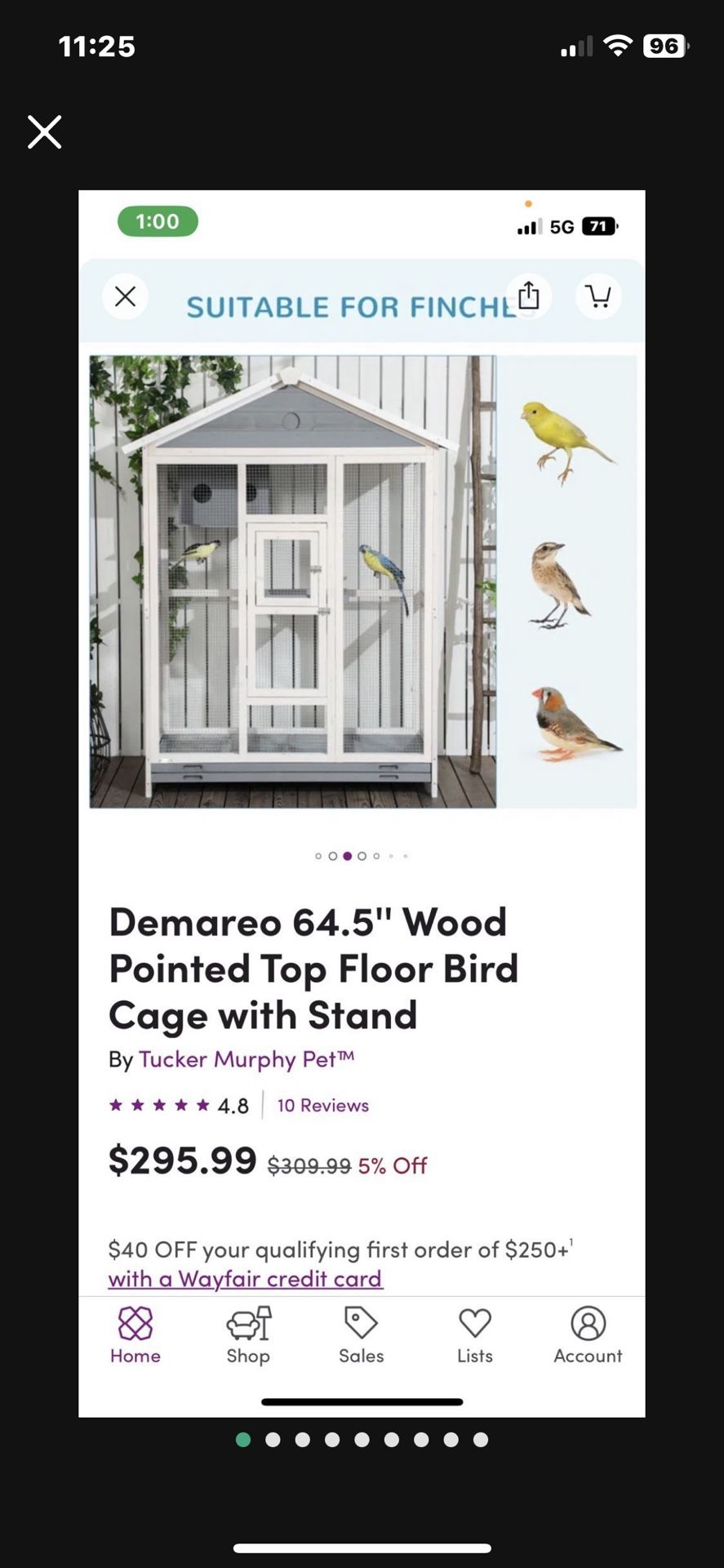Select the last photo dot indicator
Viewport: 724px width, 1568px height.
tap(481, 1440)
